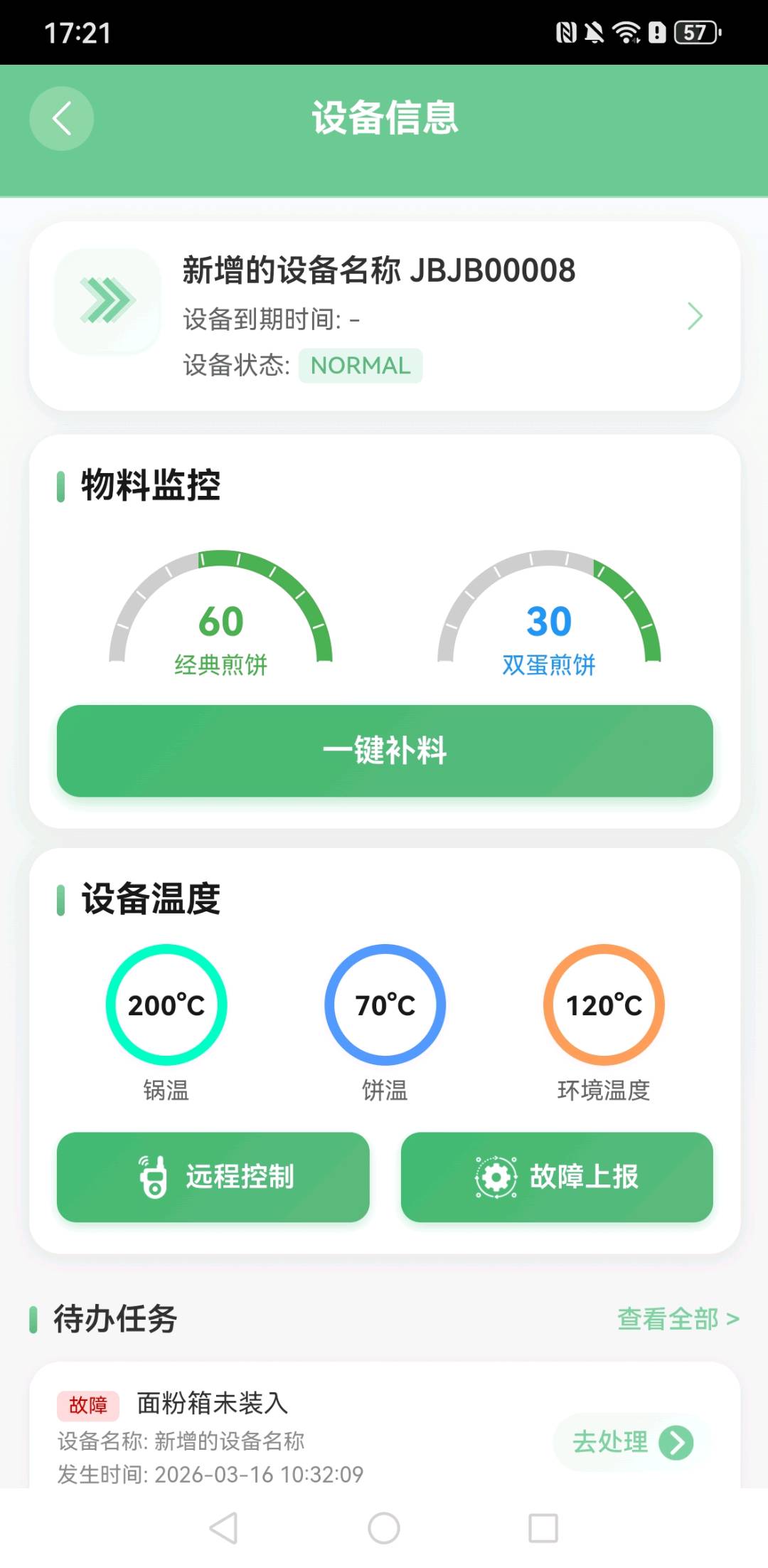Open device details for JBJB00008

click(x=694, y=317)
